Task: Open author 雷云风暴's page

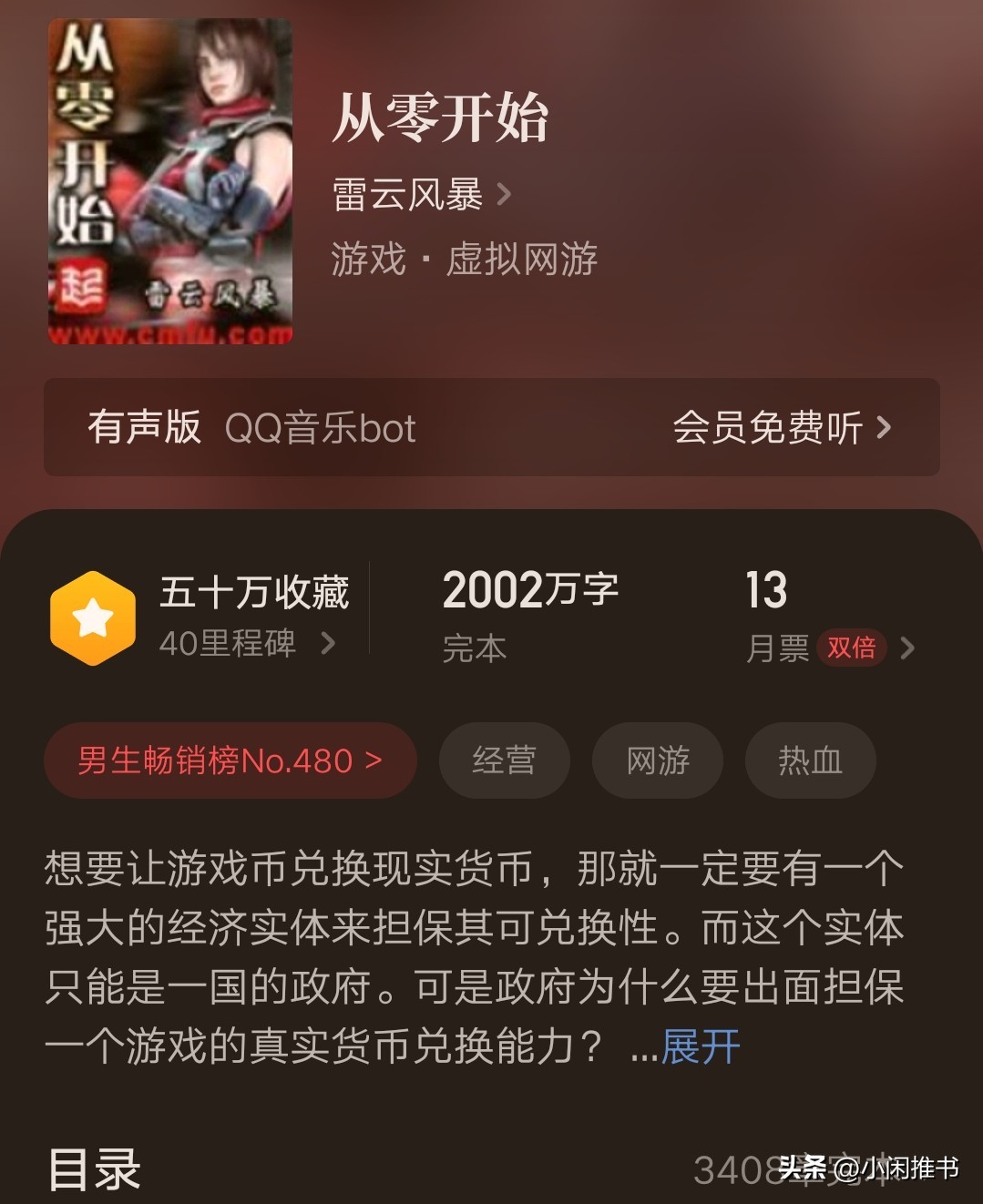Action: point(420,194)
